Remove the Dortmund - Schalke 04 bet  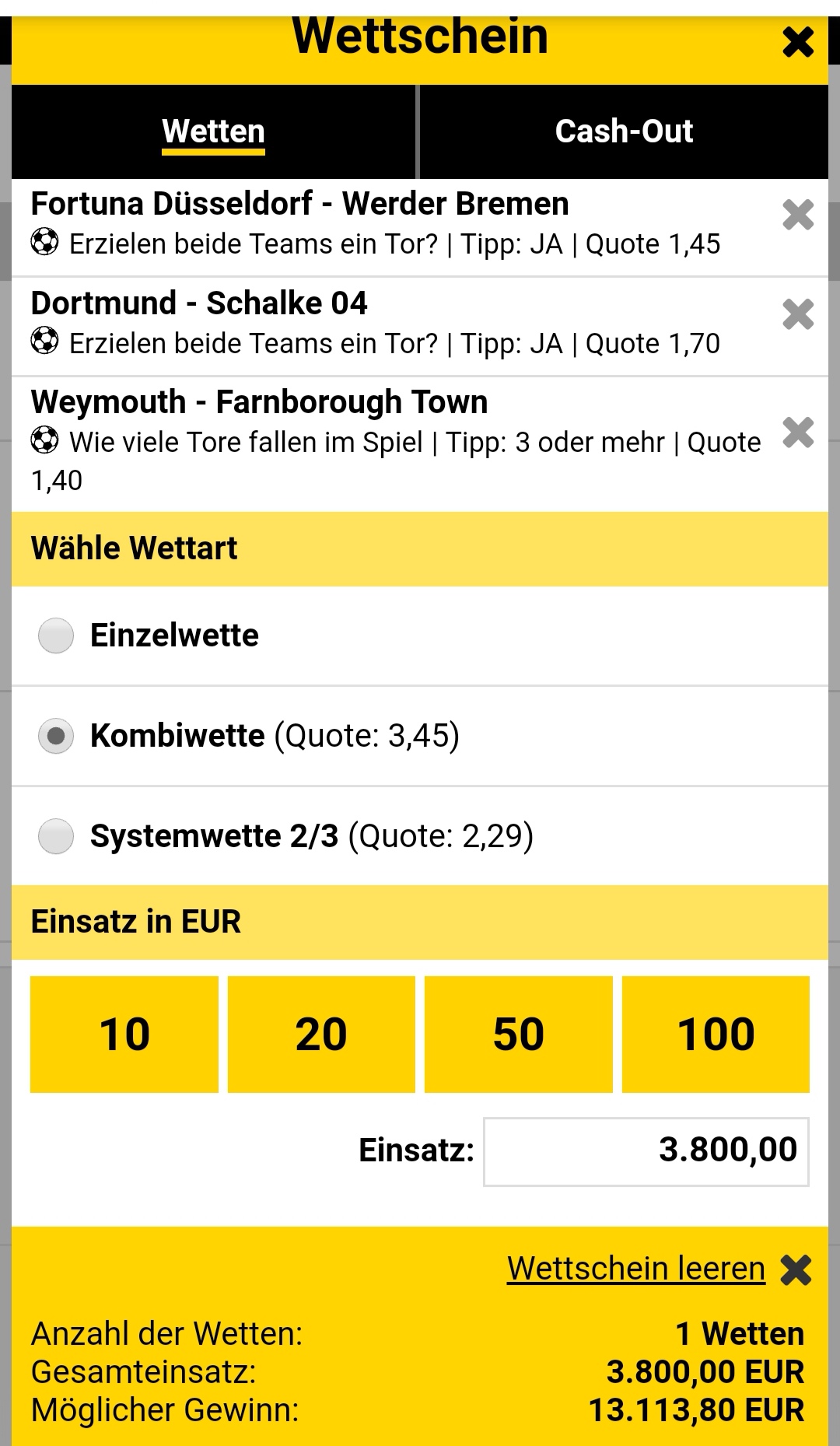(x=798, y=314)
